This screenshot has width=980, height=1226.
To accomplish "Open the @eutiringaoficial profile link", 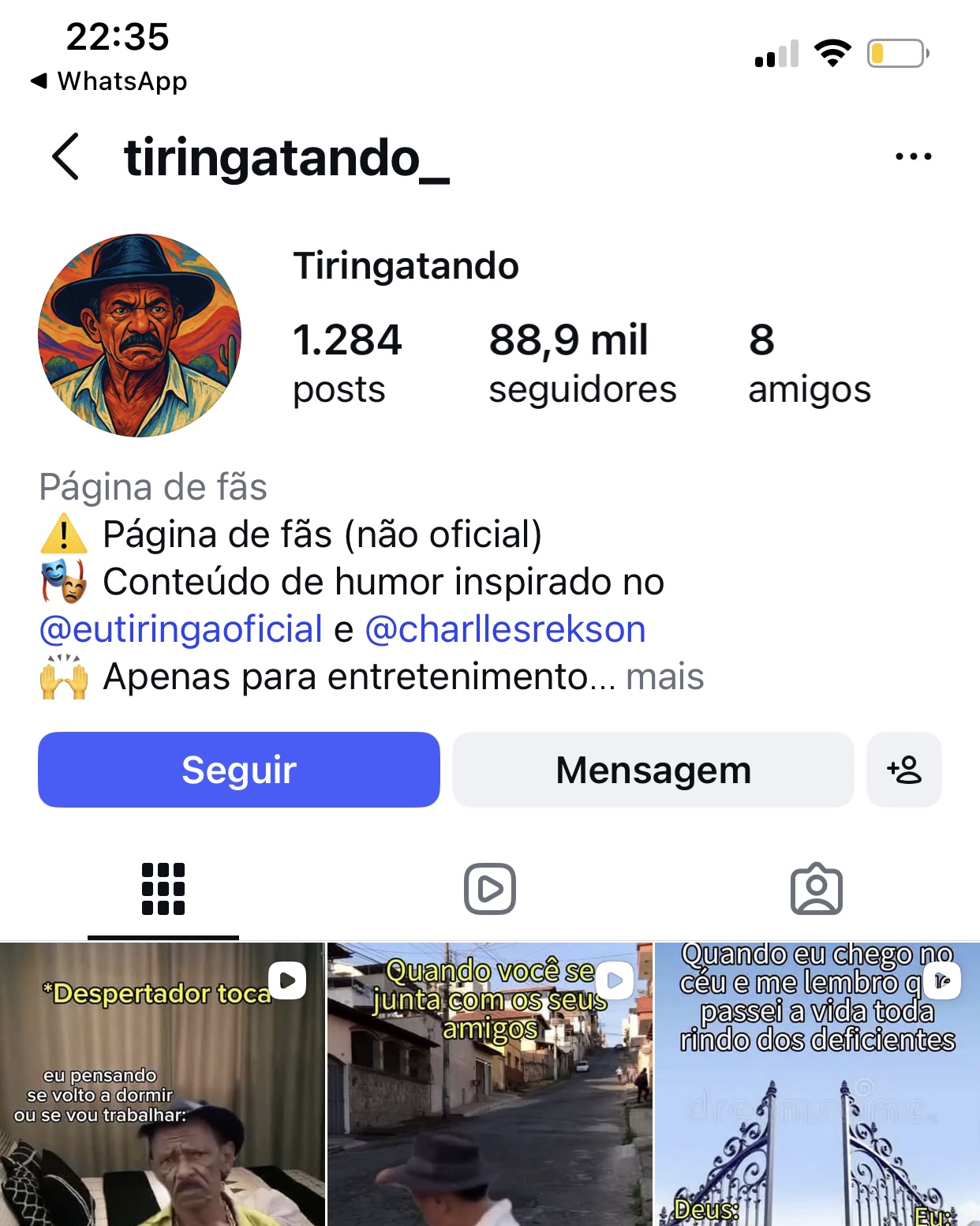I will (181, 629).
